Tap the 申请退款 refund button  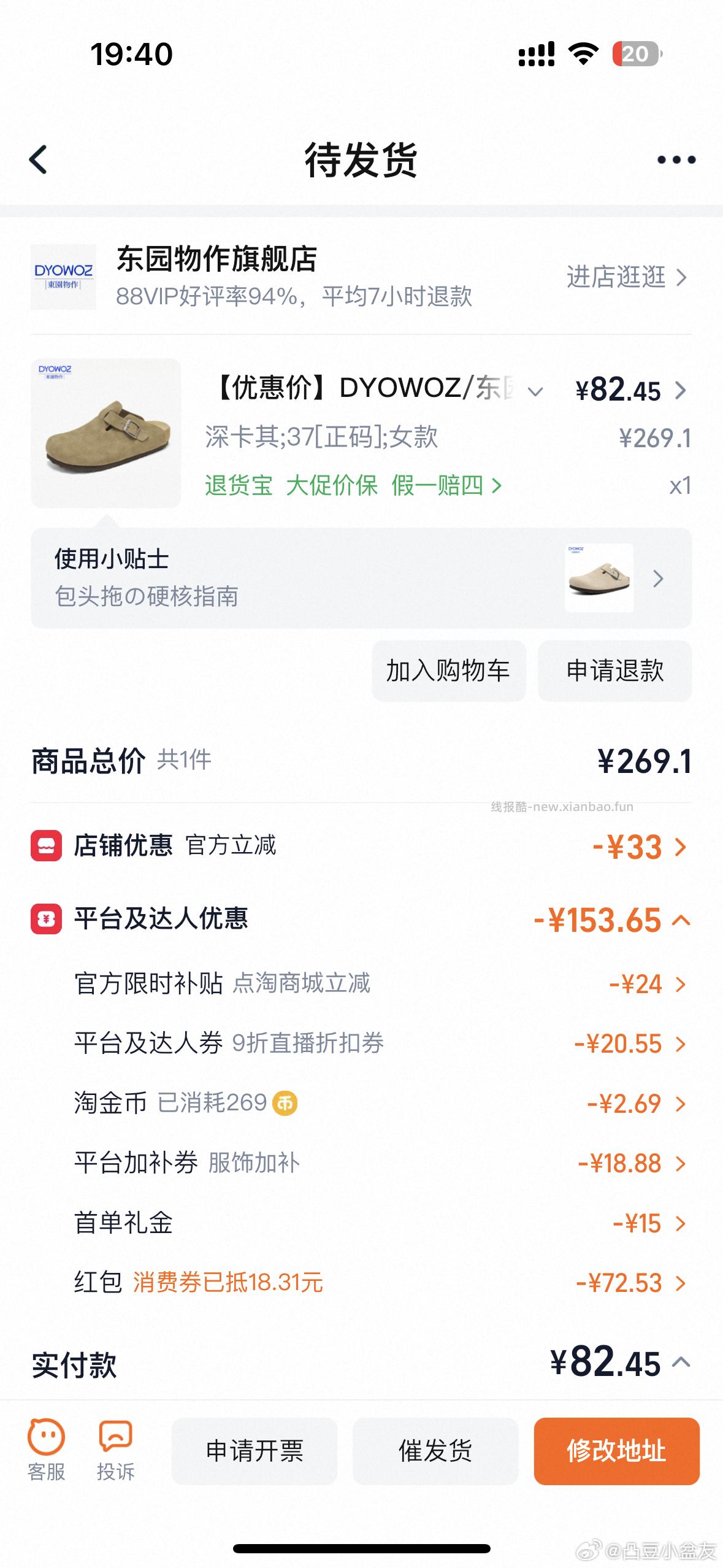pyautogui.click(x=614, y=671)
